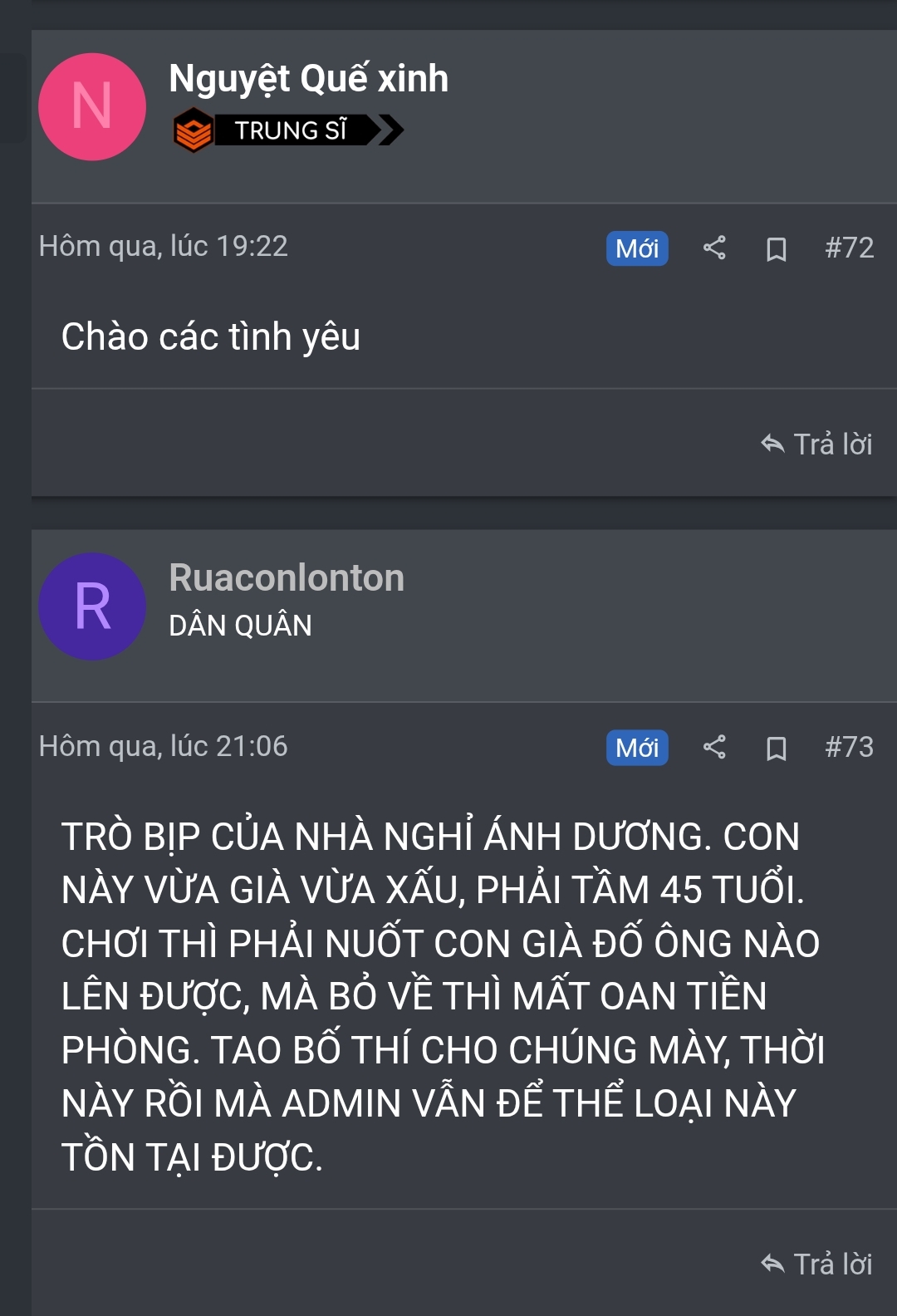Open the permalink for post #72

[x=849, y=248]
